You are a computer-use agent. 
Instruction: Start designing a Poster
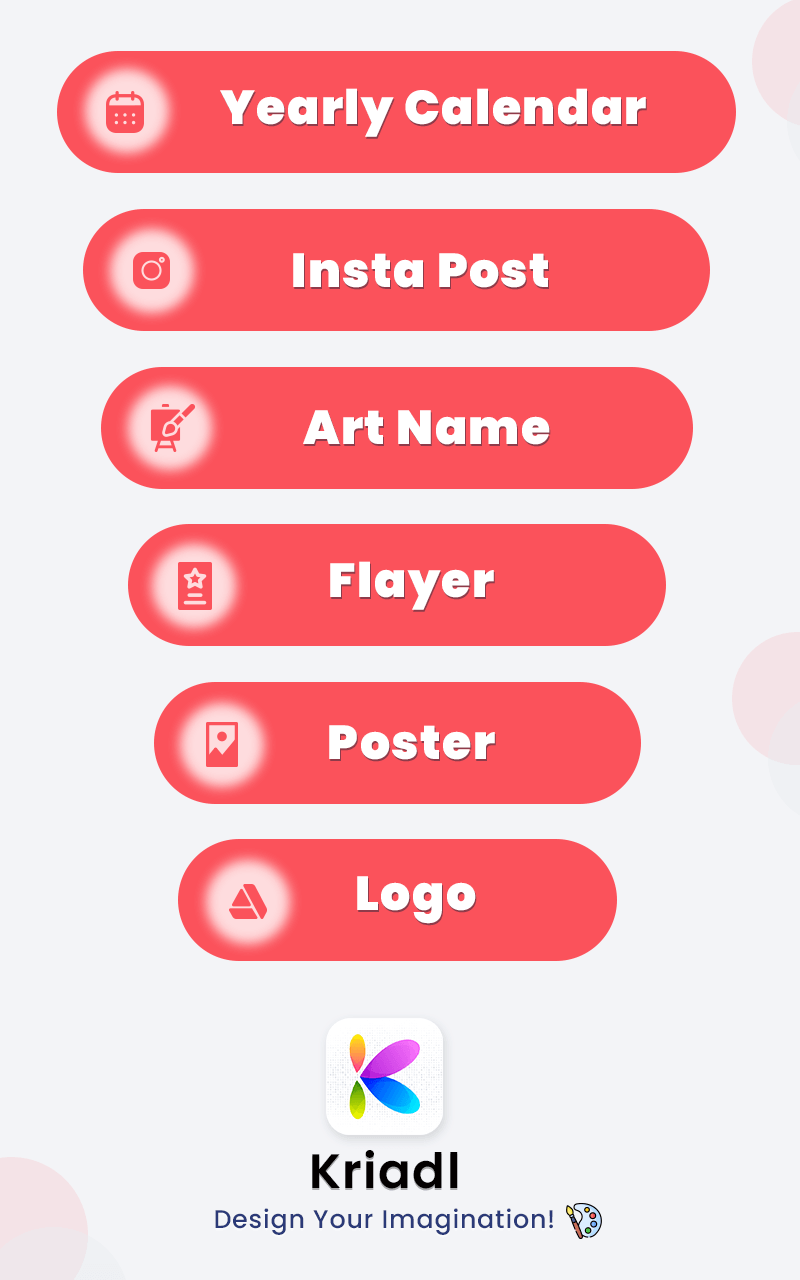[x=396, y=743]
